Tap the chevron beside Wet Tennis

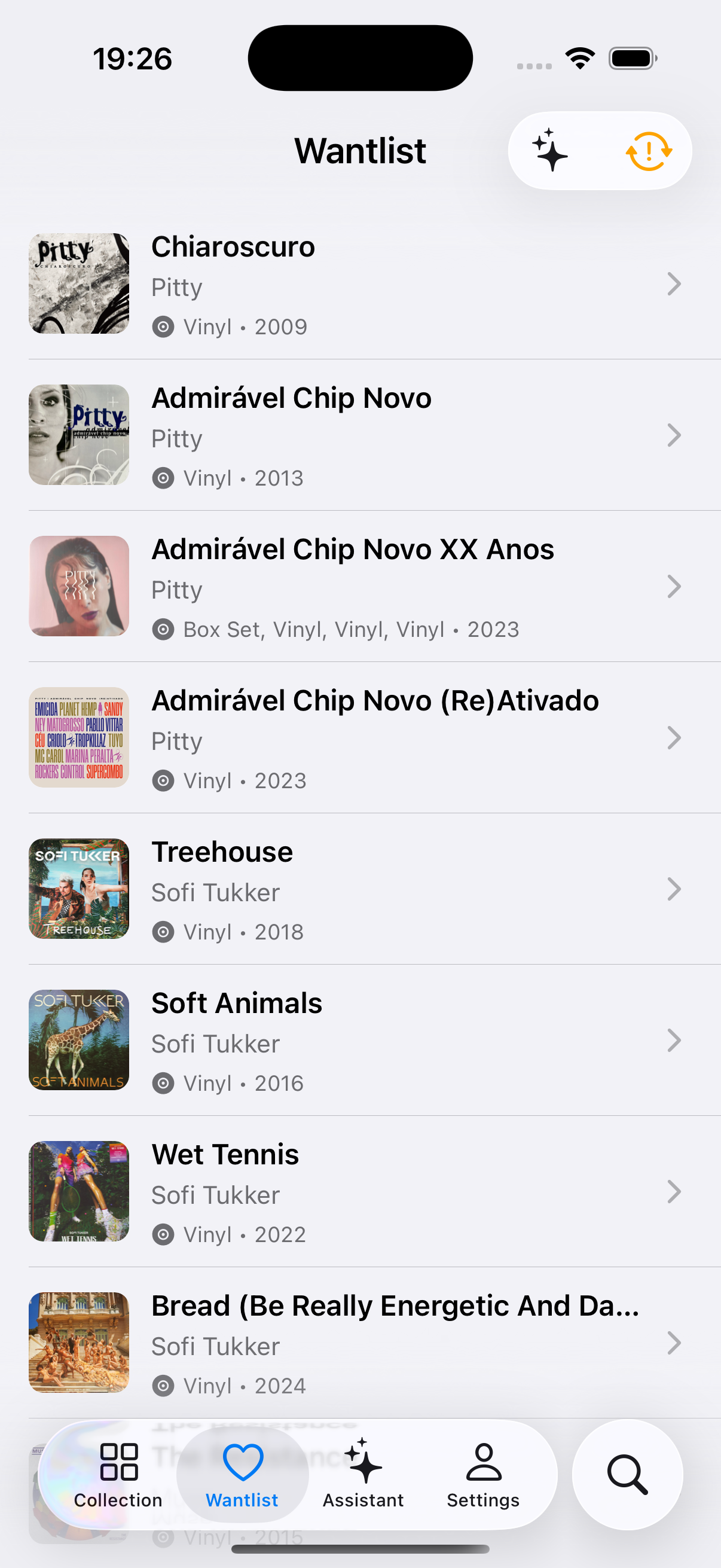pyautogui.click(x=673, y=1192)
